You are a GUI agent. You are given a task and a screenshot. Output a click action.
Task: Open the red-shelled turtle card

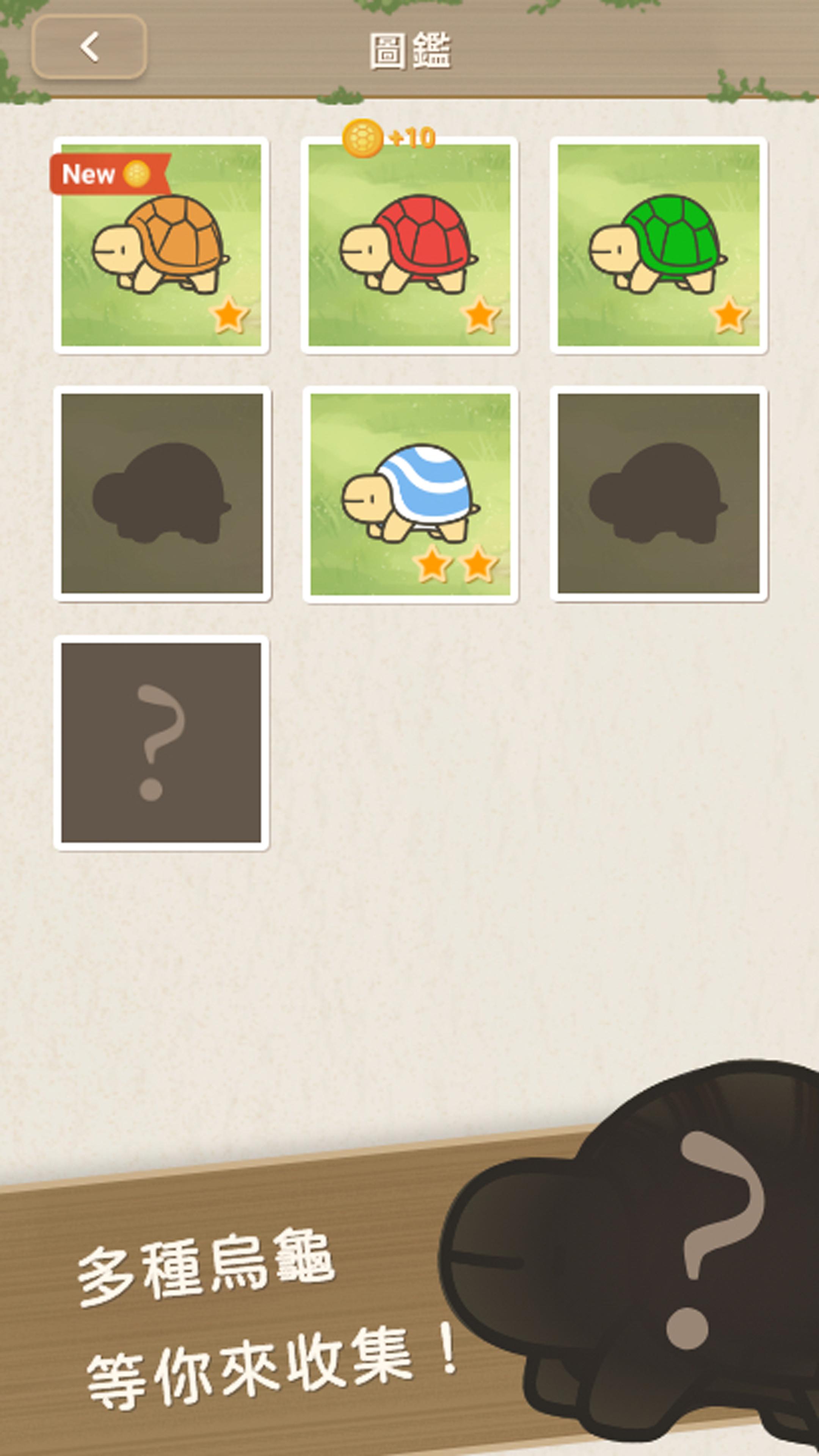[x=410, y=245]
